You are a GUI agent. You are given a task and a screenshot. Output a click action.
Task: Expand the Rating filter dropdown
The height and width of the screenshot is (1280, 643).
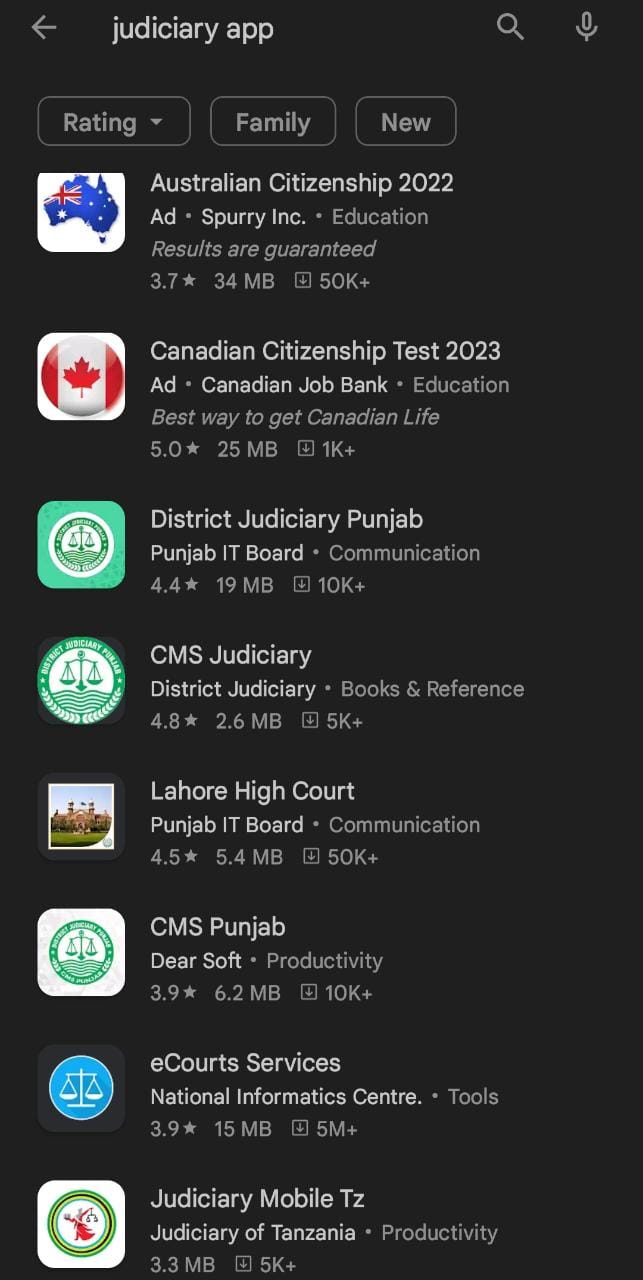coord(114,122)
